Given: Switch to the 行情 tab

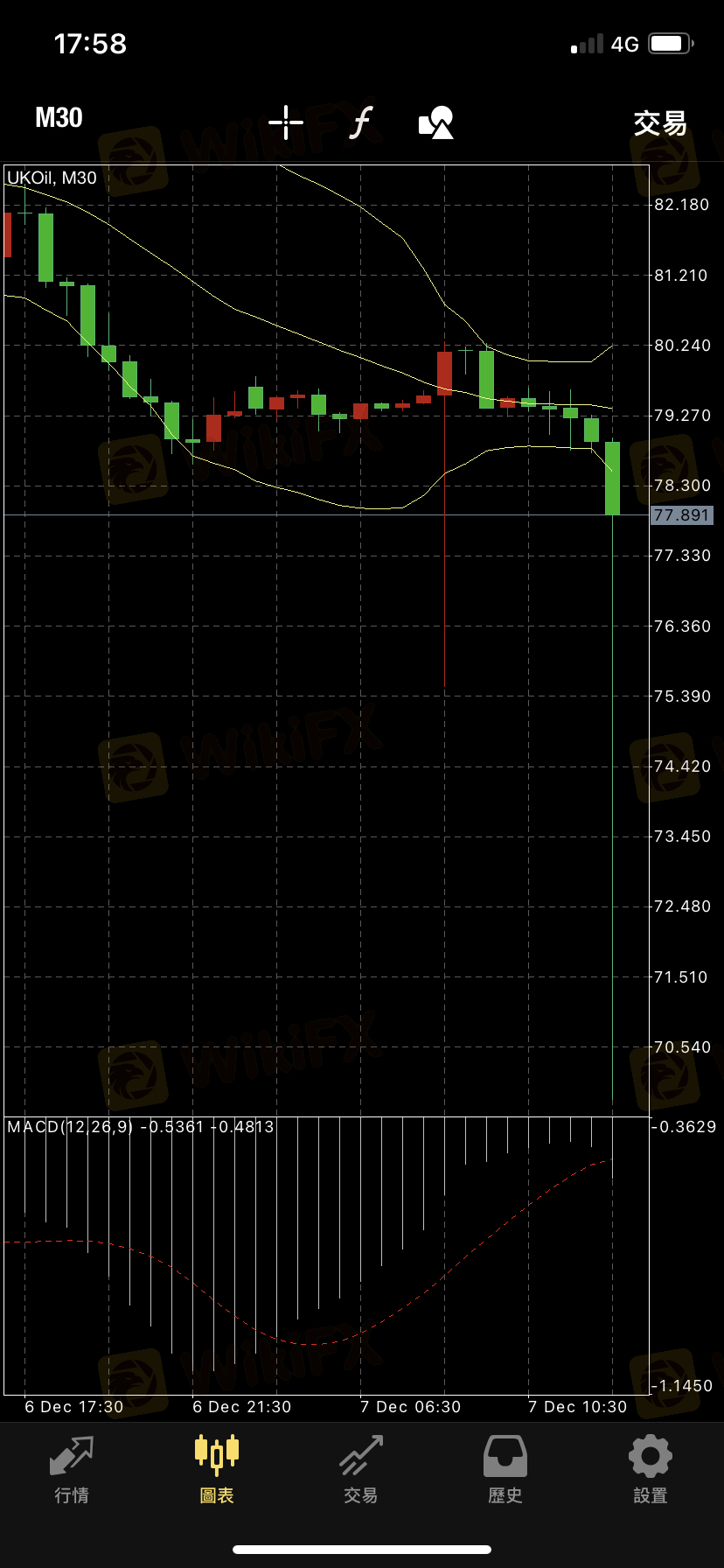Looking at the screenshot, I should coord(72,1470).
